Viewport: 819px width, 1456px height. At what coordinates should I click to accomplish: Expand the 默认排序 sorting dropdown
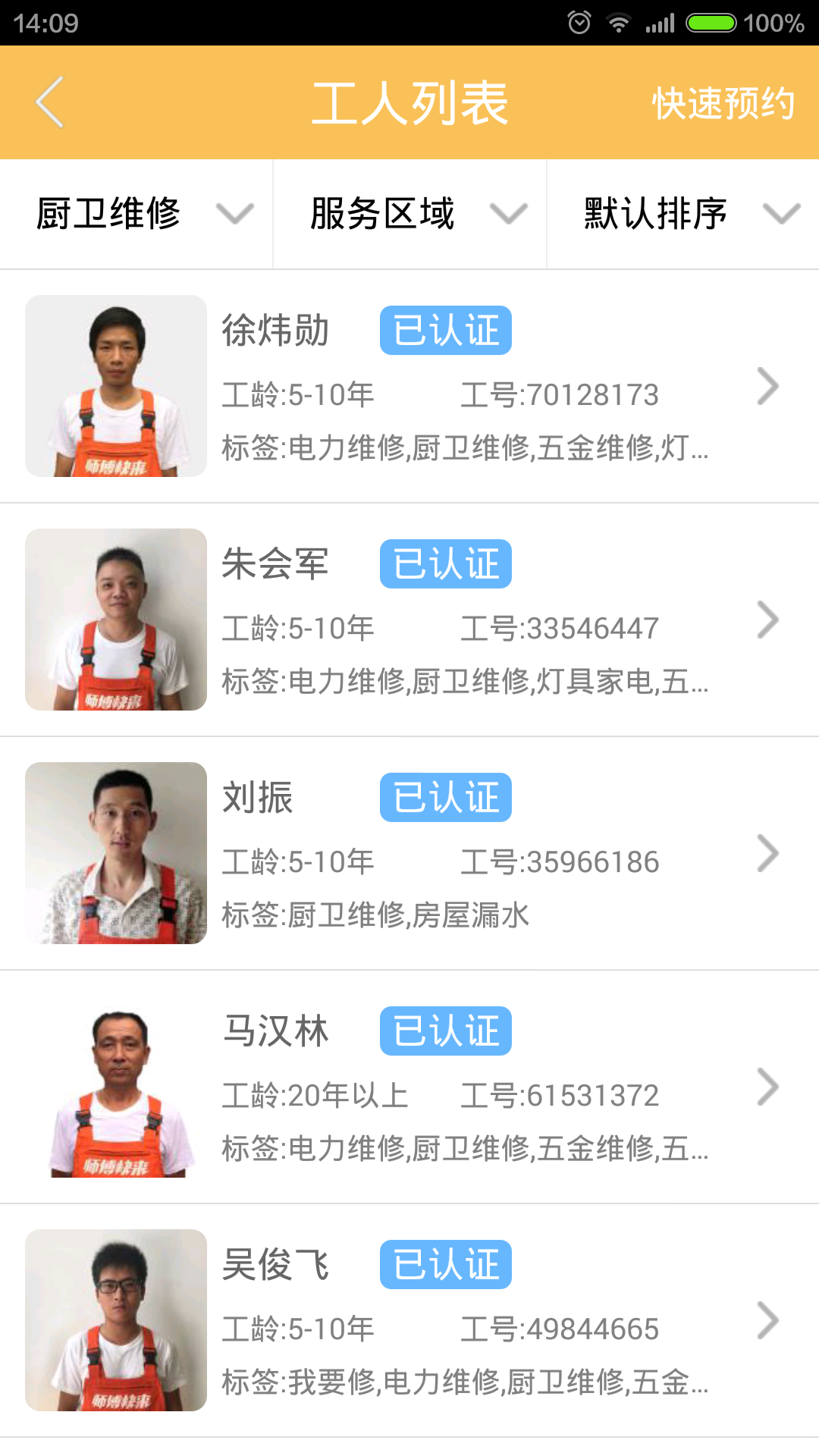682,214
